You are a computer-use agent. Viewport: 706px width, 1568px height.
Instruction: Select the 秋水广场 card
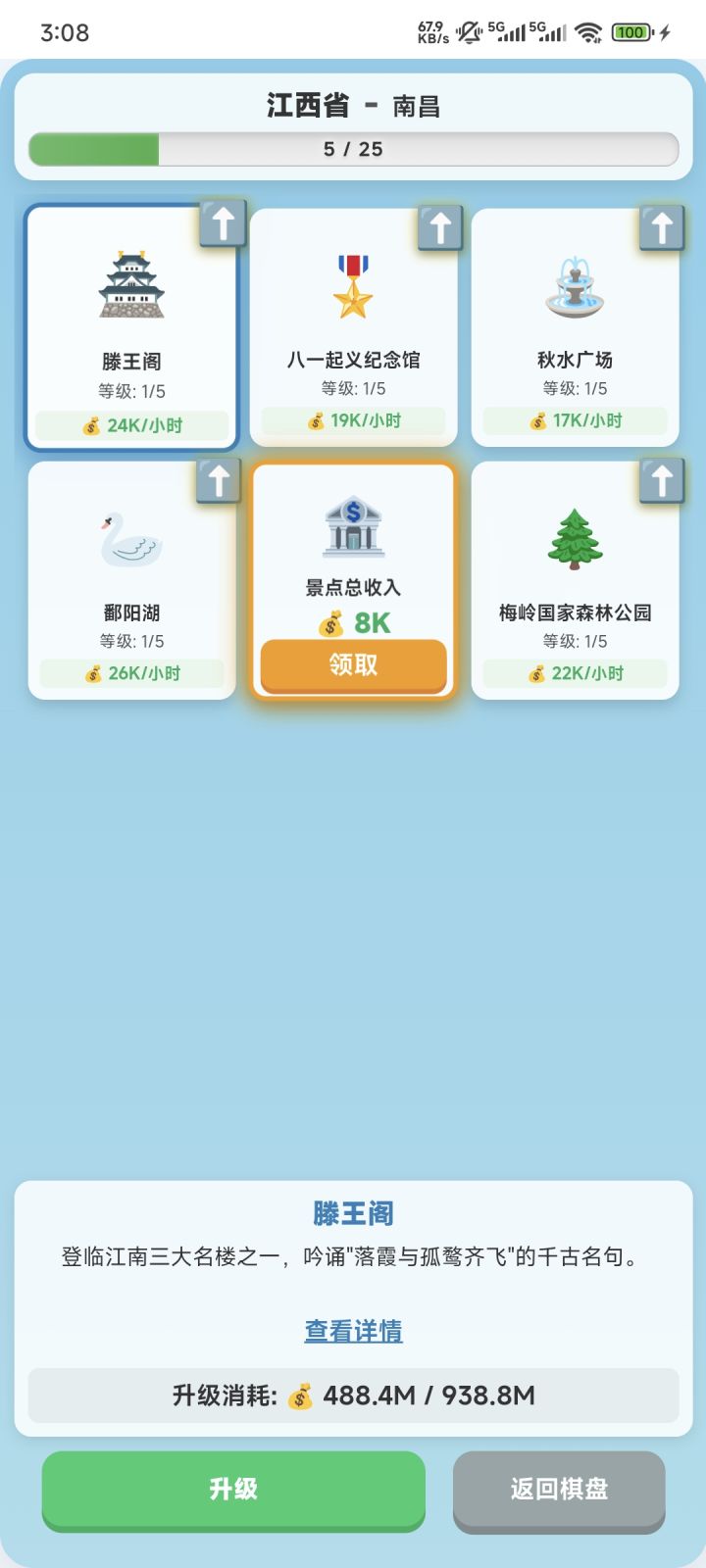coord(575,328)
